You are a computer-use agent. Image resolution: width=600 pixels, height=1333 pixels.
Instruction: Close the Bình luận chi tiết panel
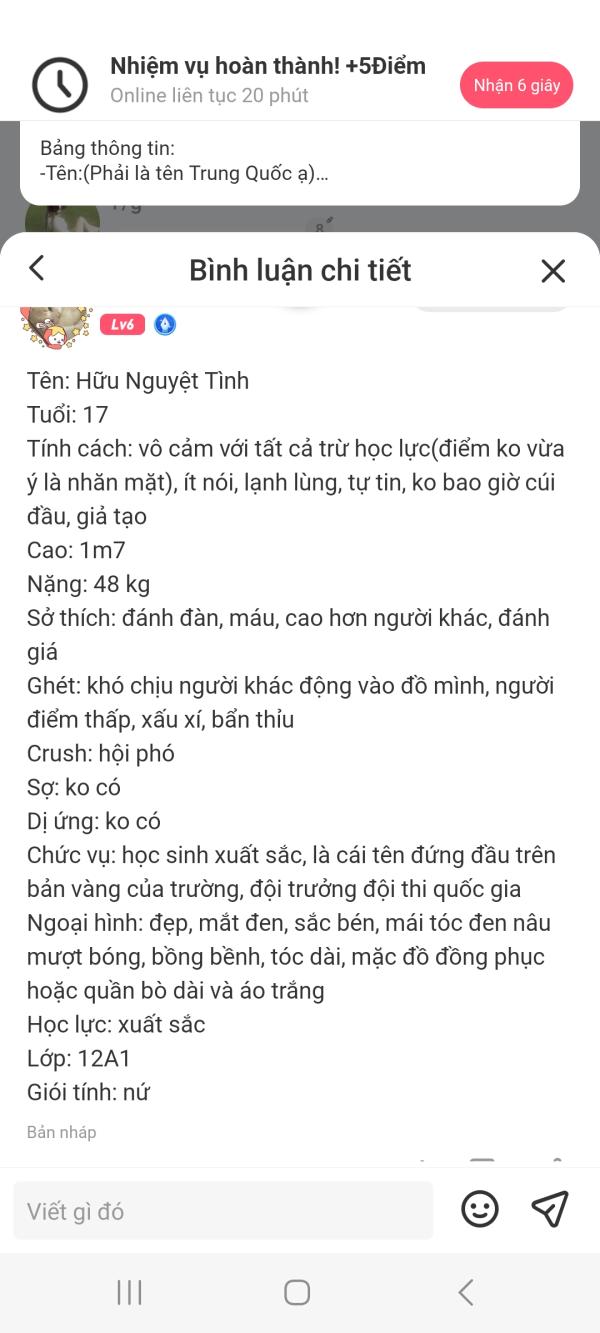click(553, 270)
